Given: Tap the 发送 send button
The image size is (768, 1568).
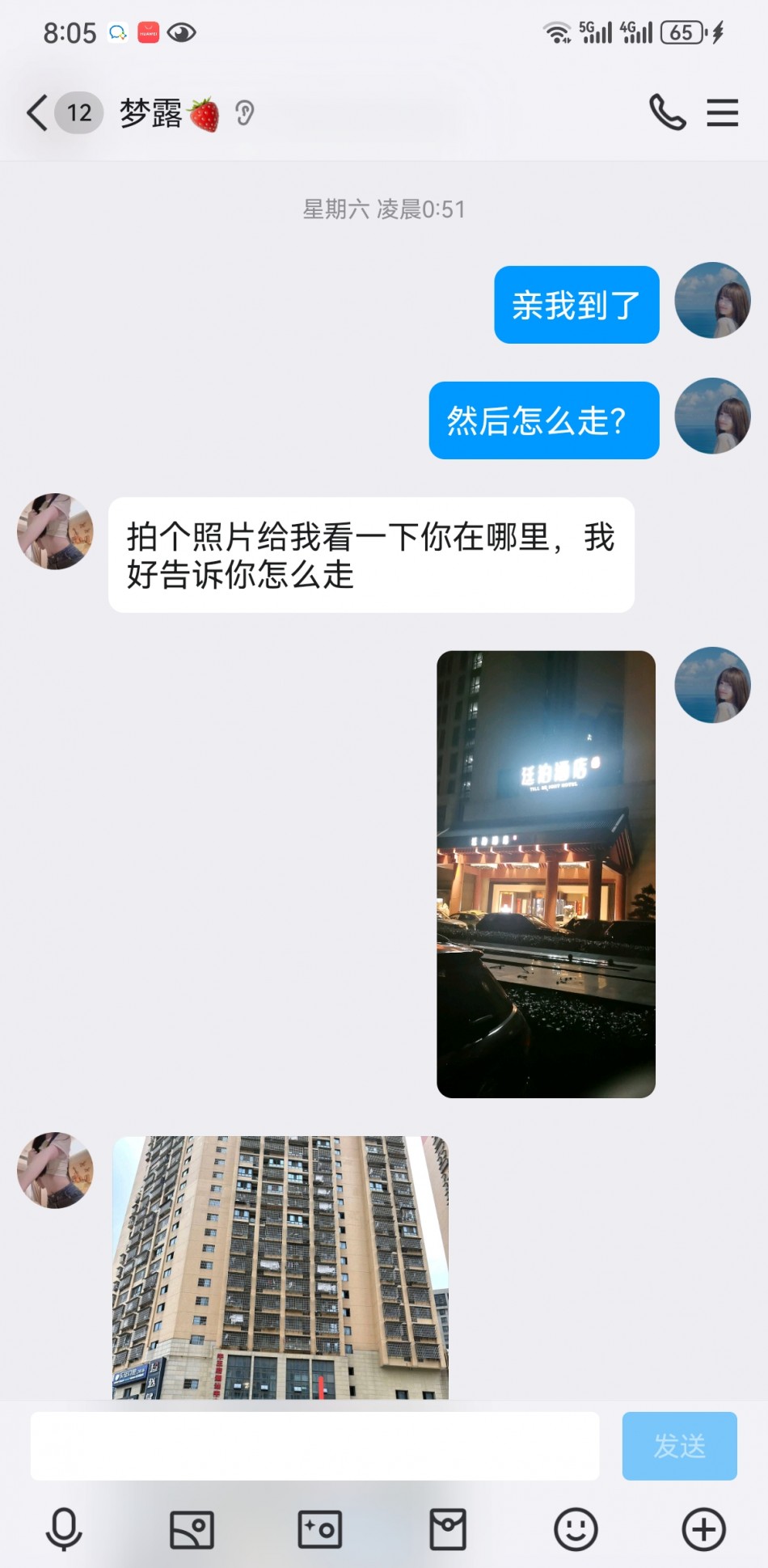Looking at the screenshot, I should coord(679,1446).
